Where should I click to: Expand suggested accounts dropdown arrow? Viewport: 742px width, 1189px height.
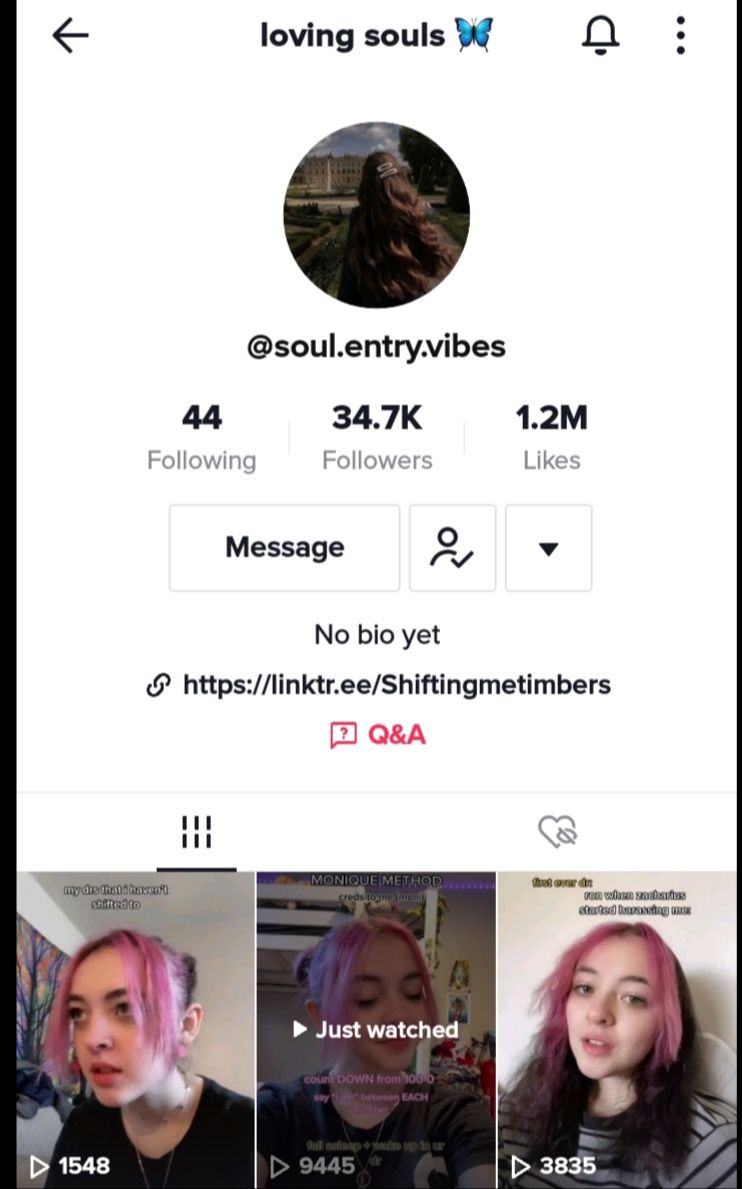click(x=548, y=548)
